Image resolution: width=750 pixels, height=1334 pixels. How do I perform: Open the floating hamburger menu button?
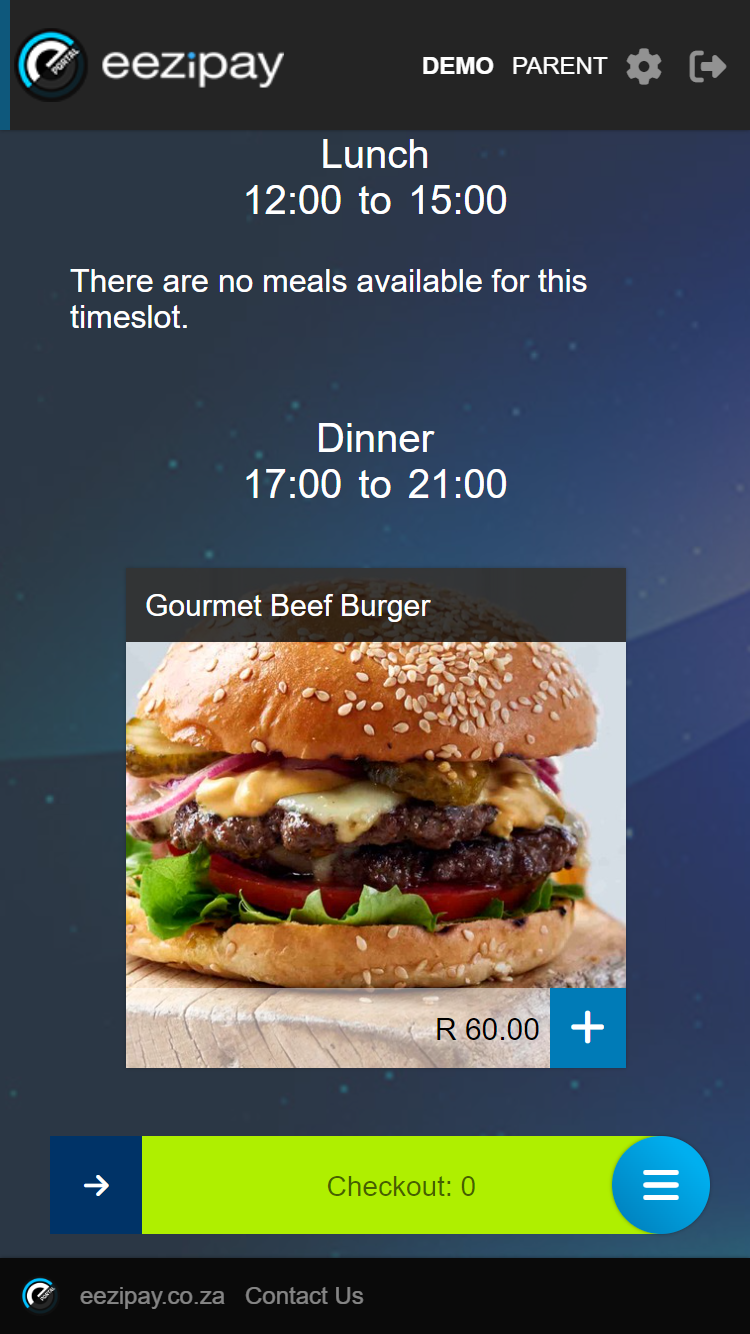coord(660,1185)
